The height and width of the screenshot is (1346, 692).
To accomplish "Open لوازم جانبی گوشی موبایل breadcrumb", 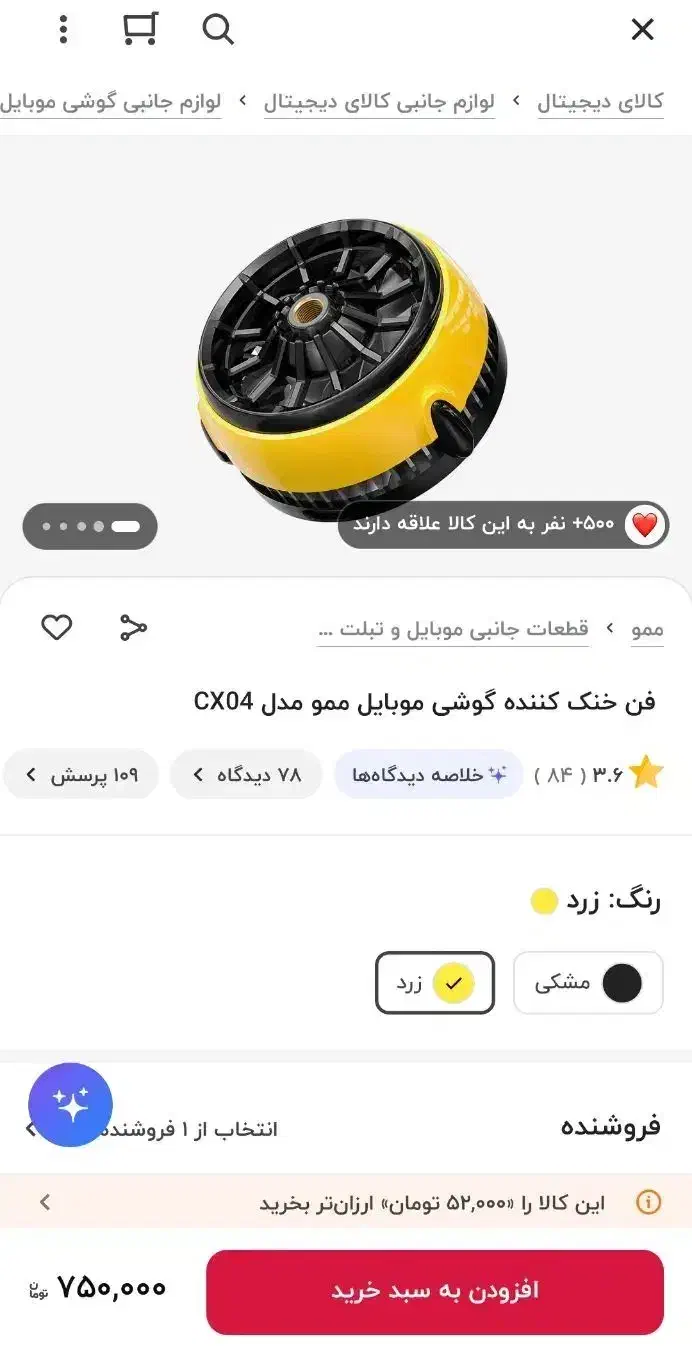I will tap(110, 102).
